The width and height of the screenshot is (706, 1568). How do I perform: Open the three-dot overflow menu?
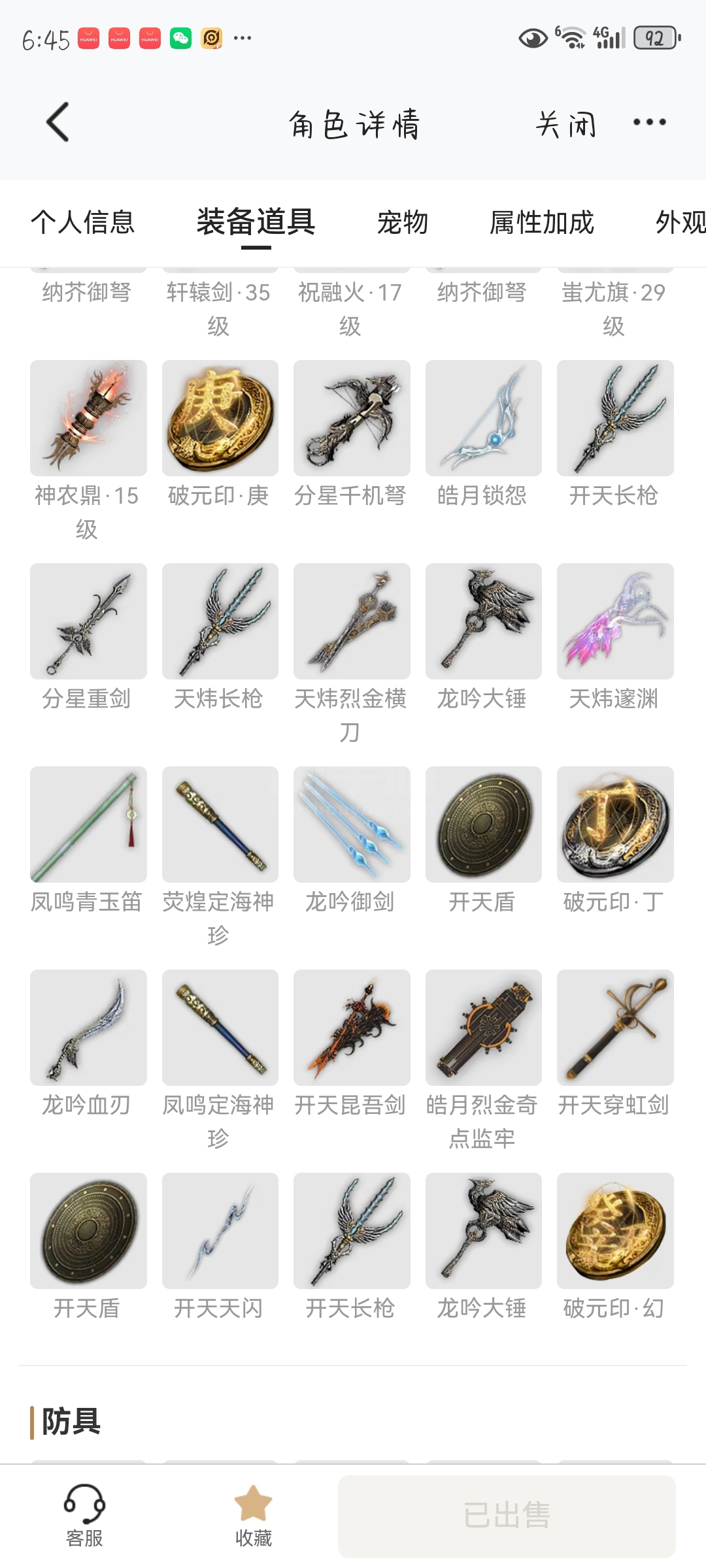click(x=649, y=122)
